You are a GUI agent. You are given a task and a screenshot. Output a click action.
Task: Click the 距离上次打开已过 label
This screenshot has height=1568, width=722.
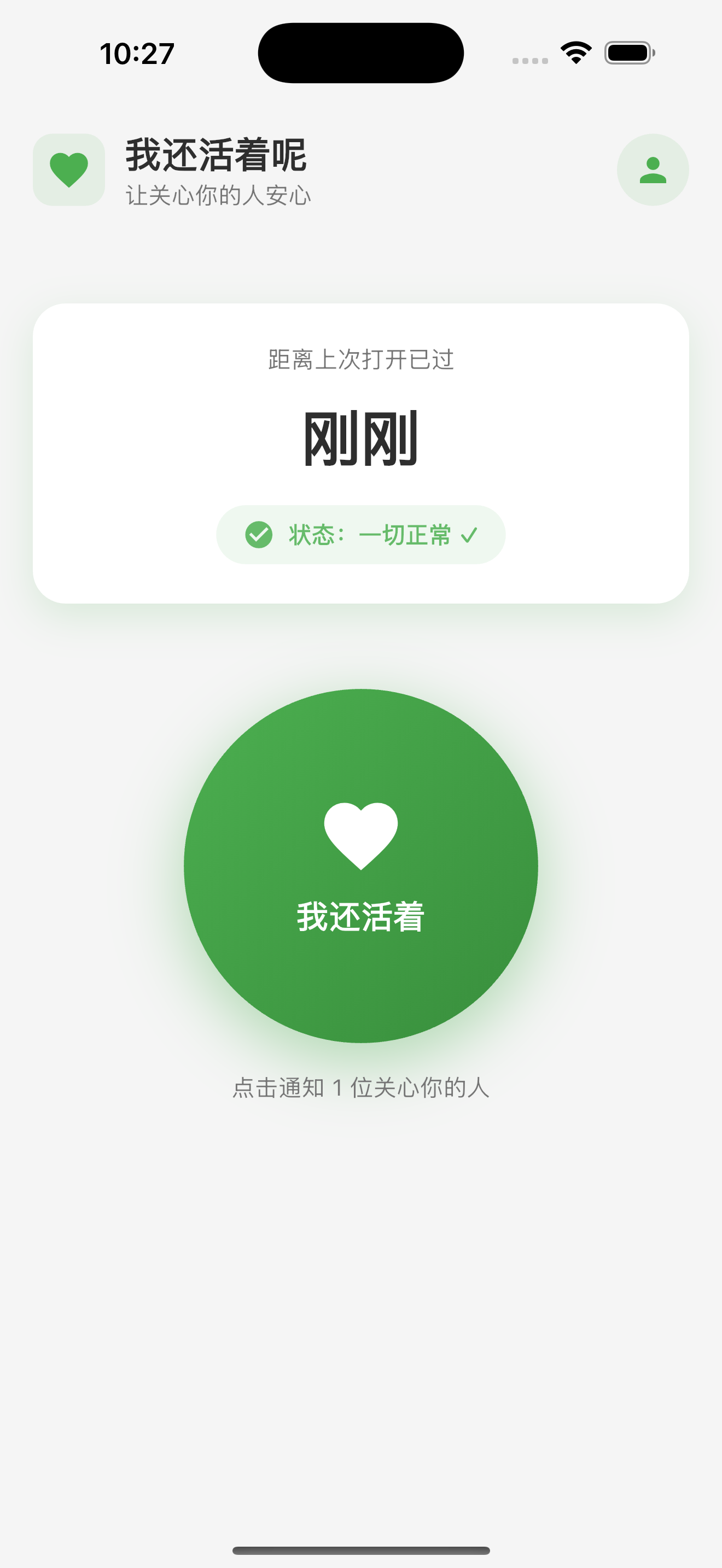coord(360,360)
